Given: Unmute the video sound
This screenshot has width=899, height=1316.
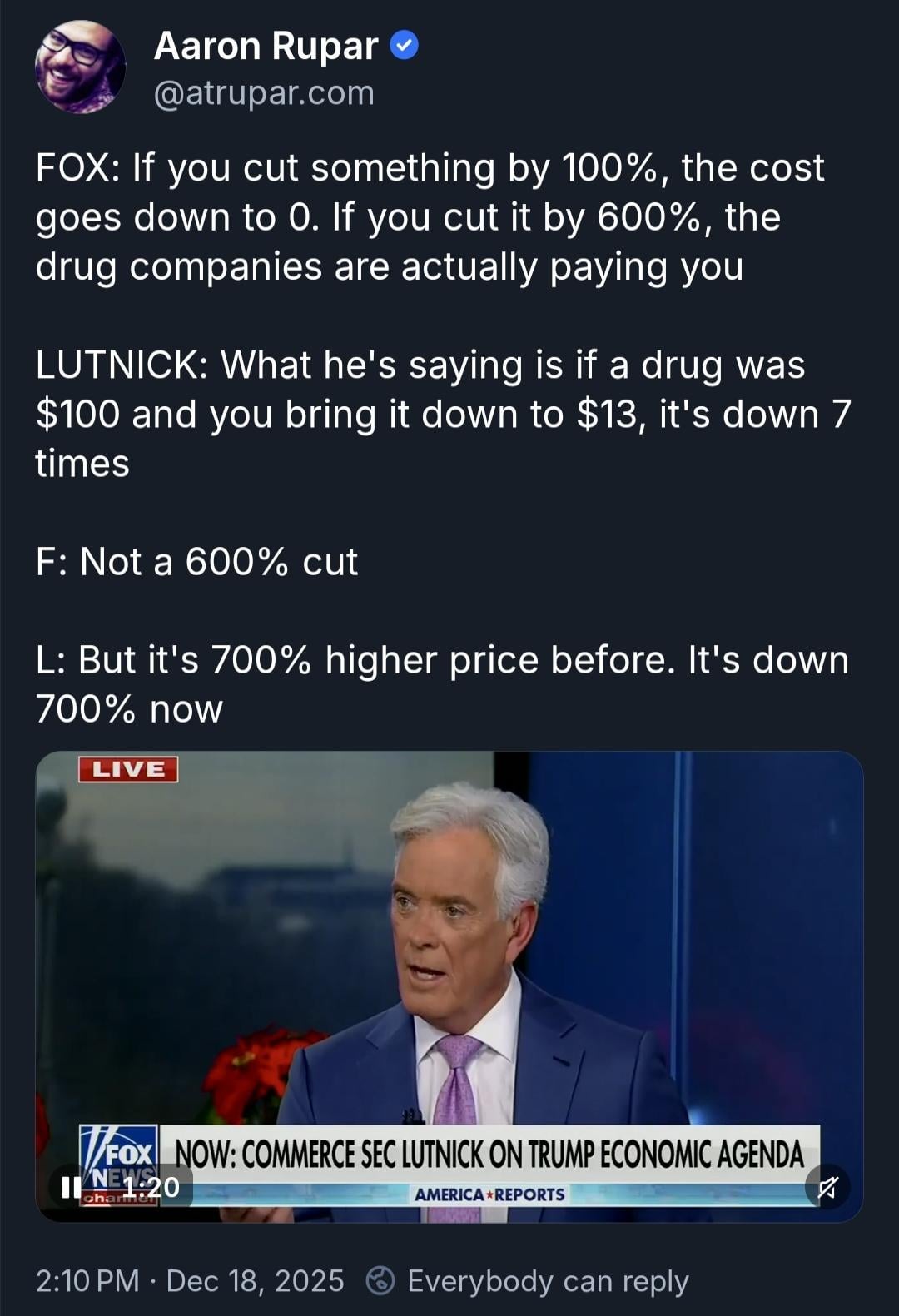Looking at the screenshot, I should [827, 1188].
